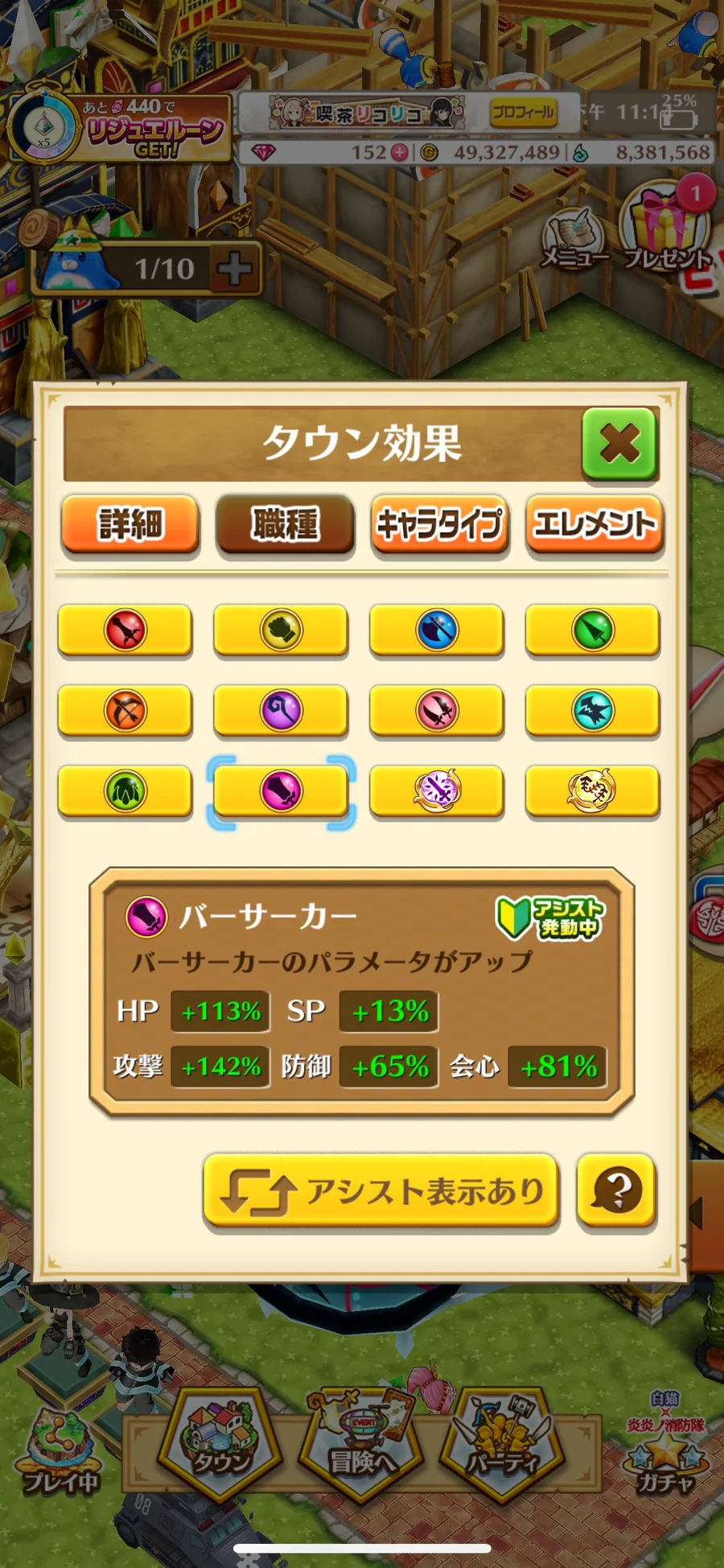Close the タウン効果 dialog
The height and width of the screenshot is (1568, 724).
coord(619,444)
